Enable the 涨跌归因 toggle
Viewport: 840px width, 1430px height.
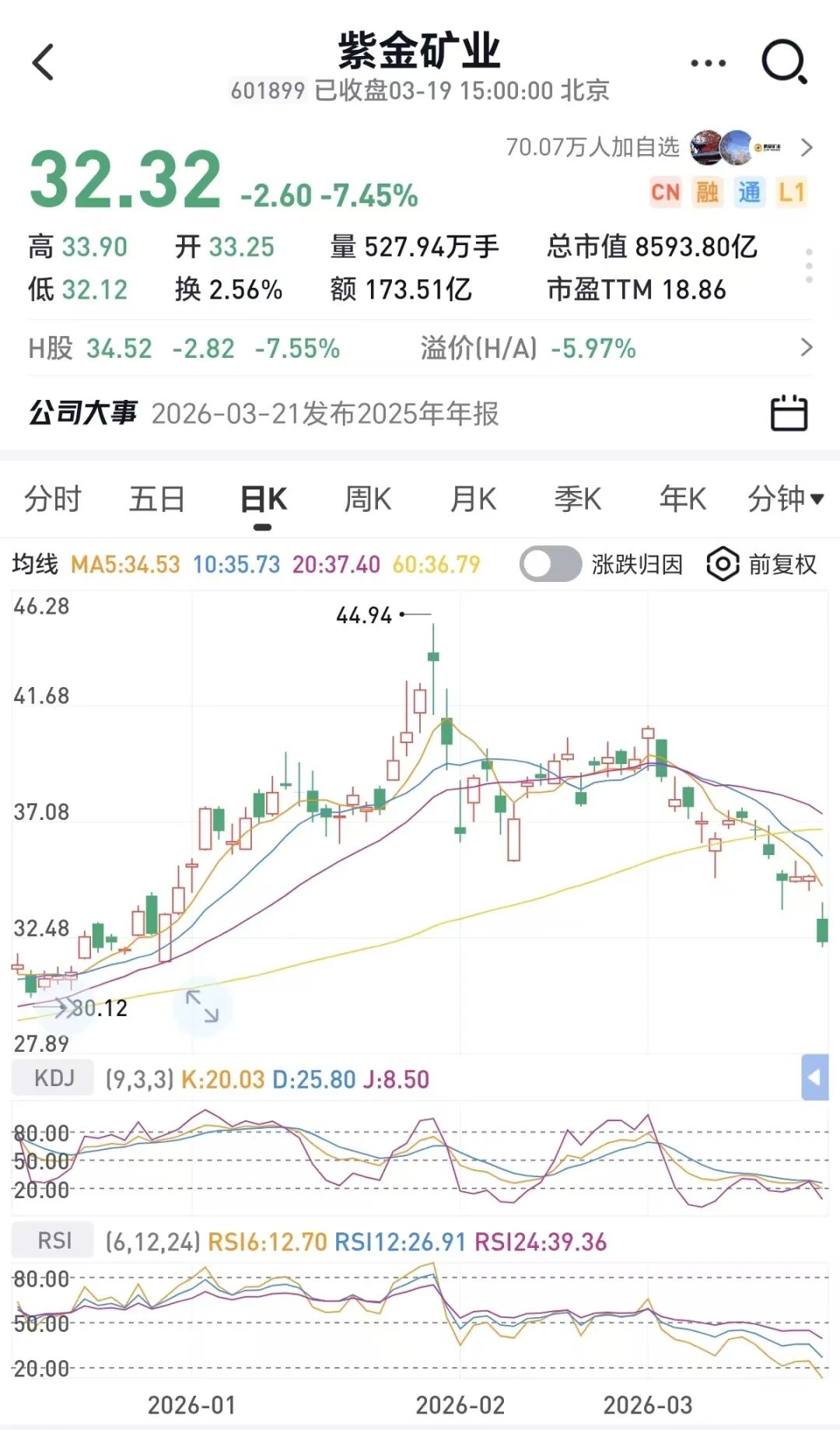(x=551, y=564)
